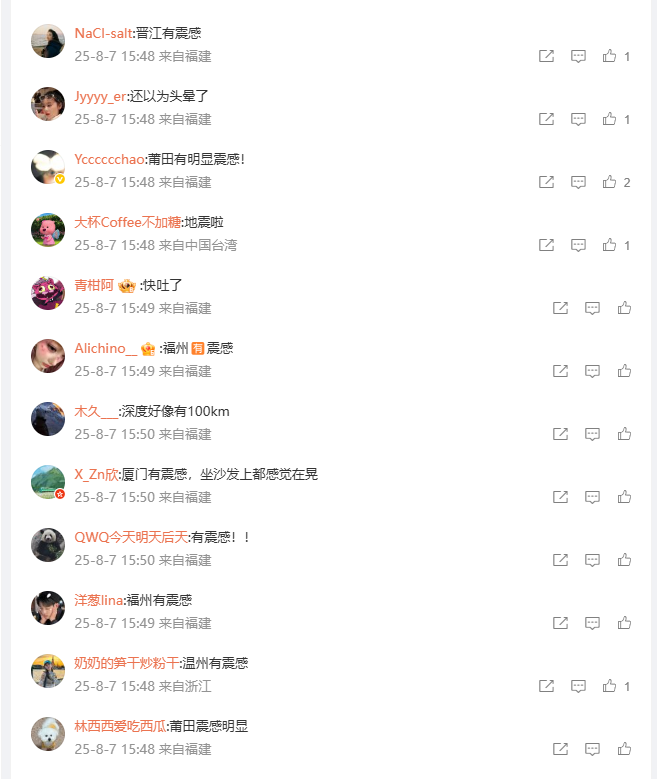Share Alichino__'s comment
Viewport: 657px width, 779px height.
pyautogui.click(x=561, y=372)
